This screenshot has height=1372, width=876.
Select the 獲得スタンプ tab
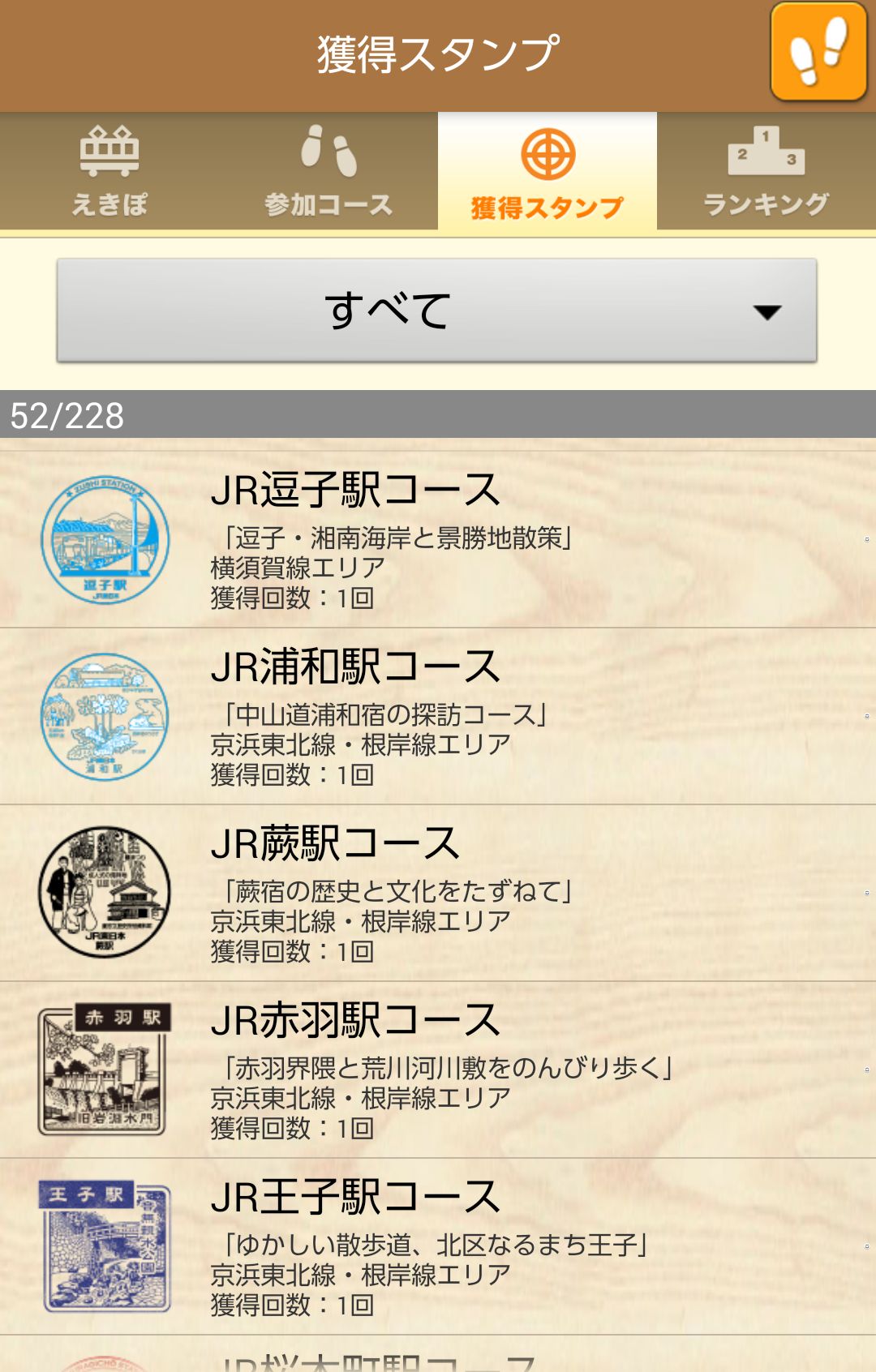tap(547, 172)
